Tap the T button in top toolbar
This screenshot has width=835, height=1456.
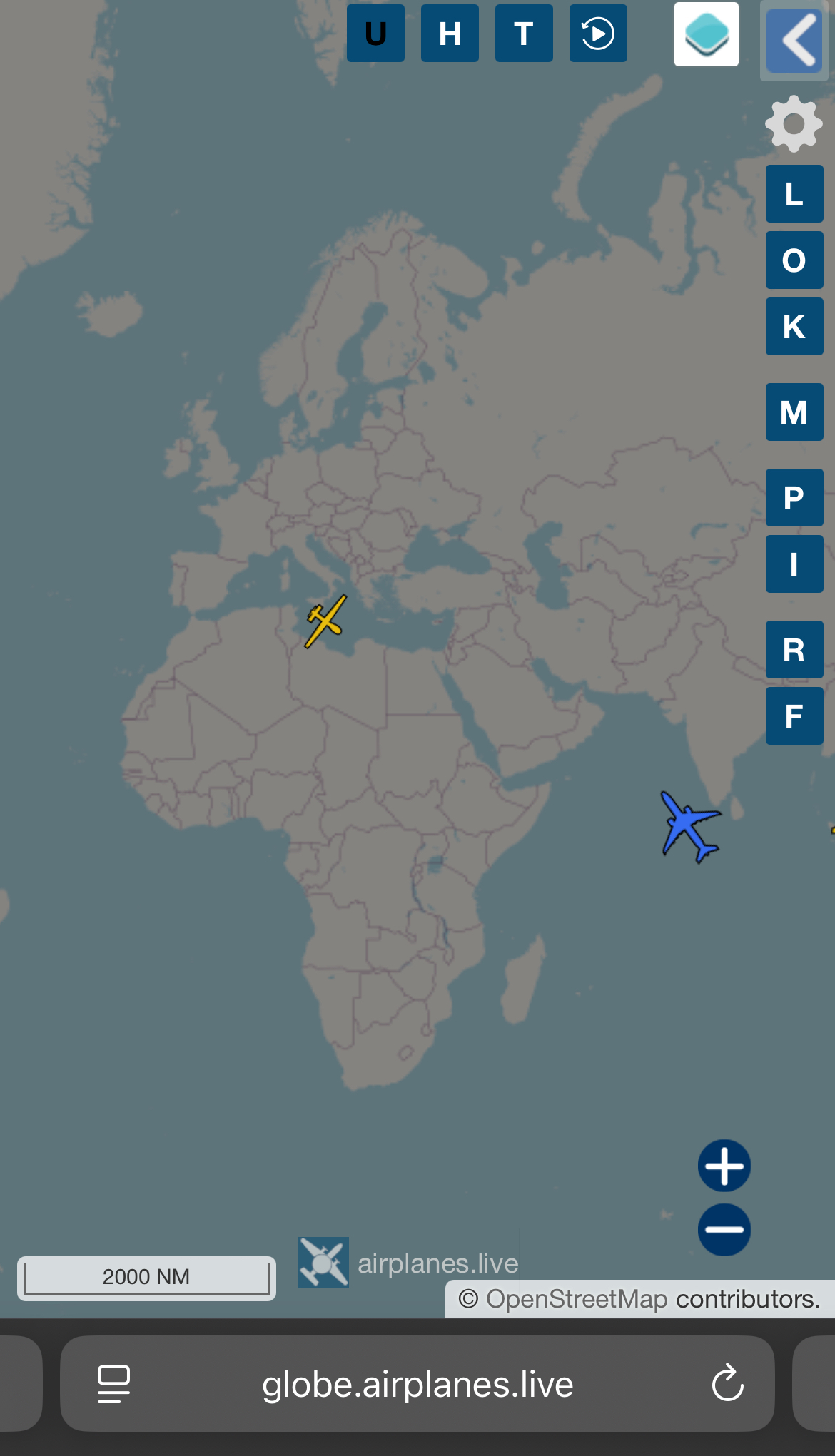point(524,34)
